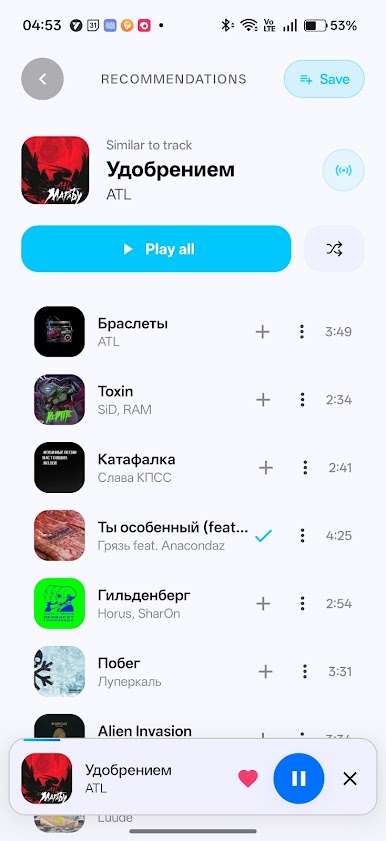Add Гильденберг with the plus icon
This screenshot has height=841, width=386.
(x=263, y=603)
